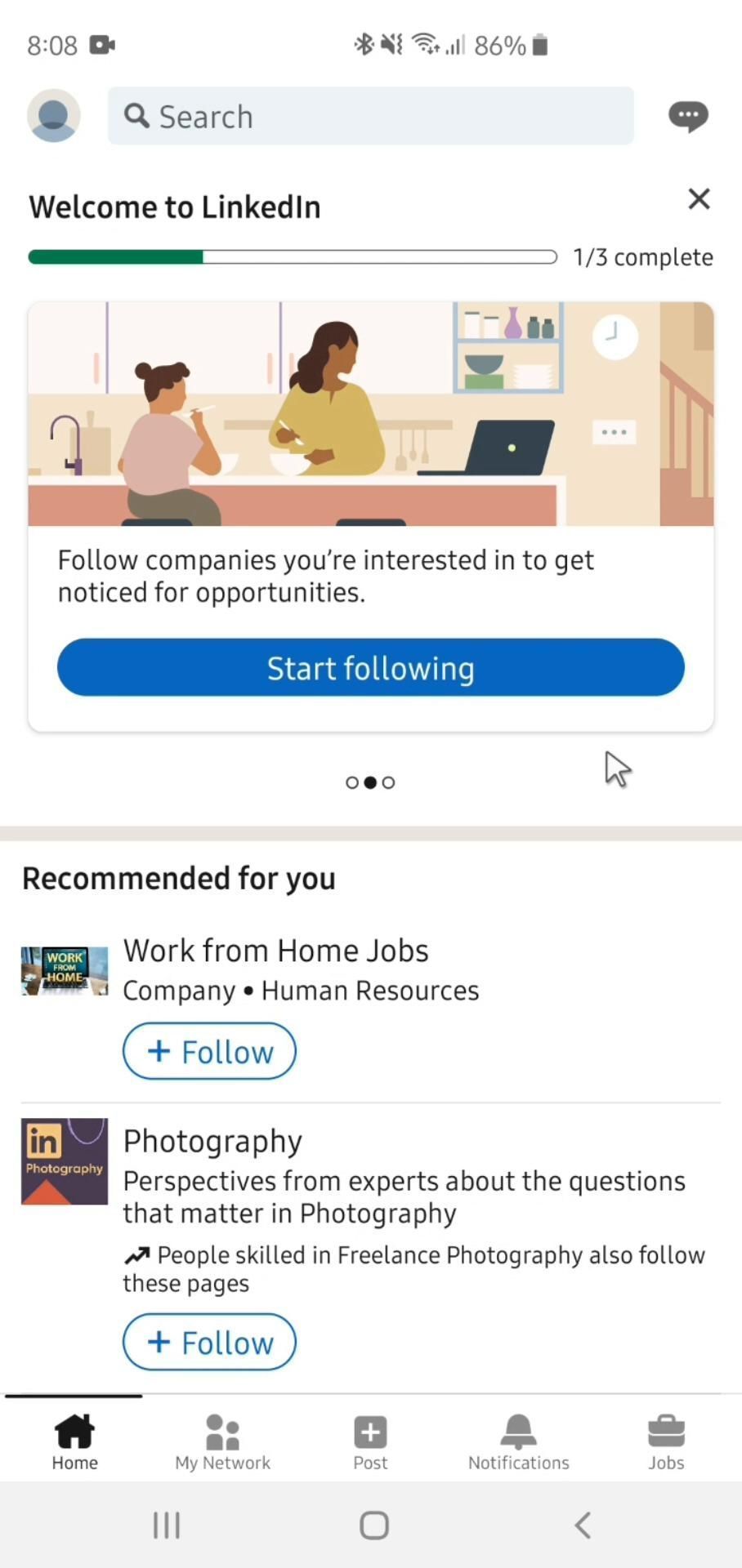
Task: Open the Photography page
Action: (212, 1142)
